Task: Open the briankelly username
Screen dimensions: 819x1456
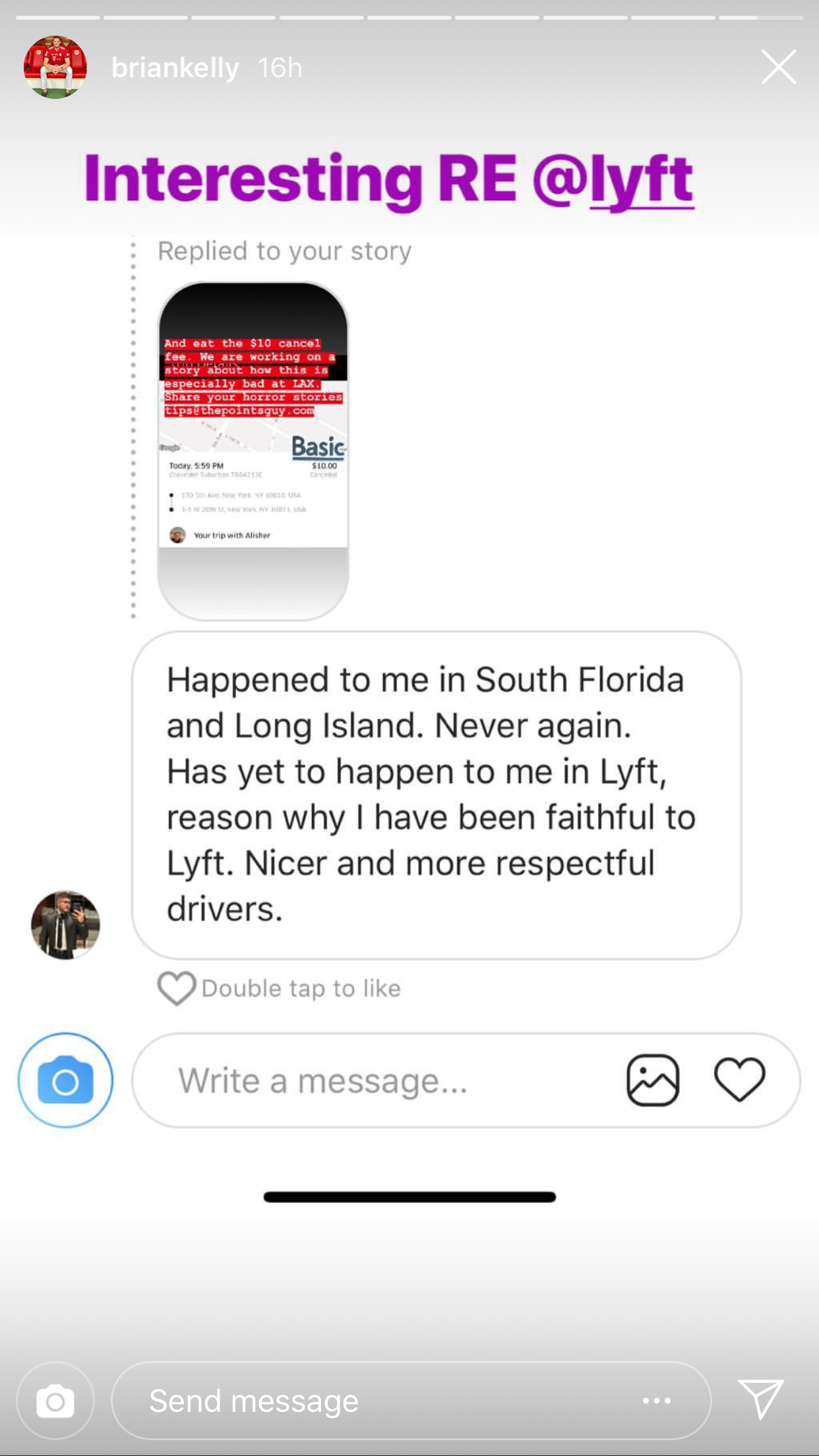Action: point(175,67)
